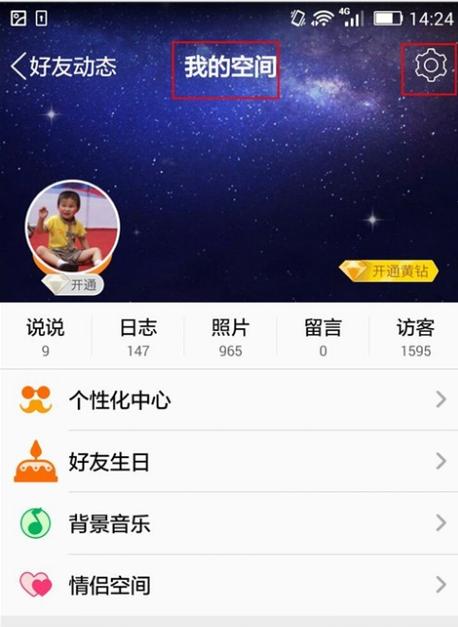Image resolution: width=458 pixels, height=627 pixels.
Task: Tap the 开通 badge under the avatar
Action: pos(73,285)
